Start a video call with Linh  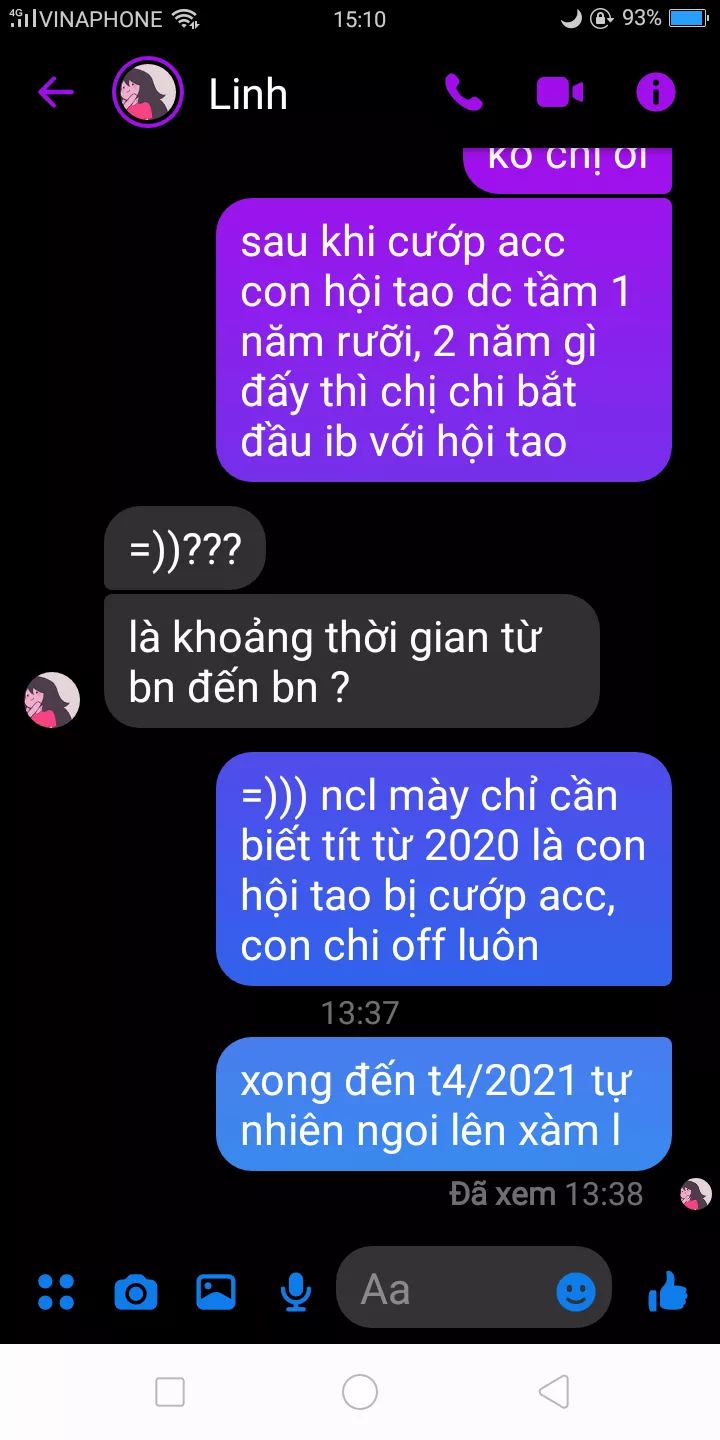560,93
